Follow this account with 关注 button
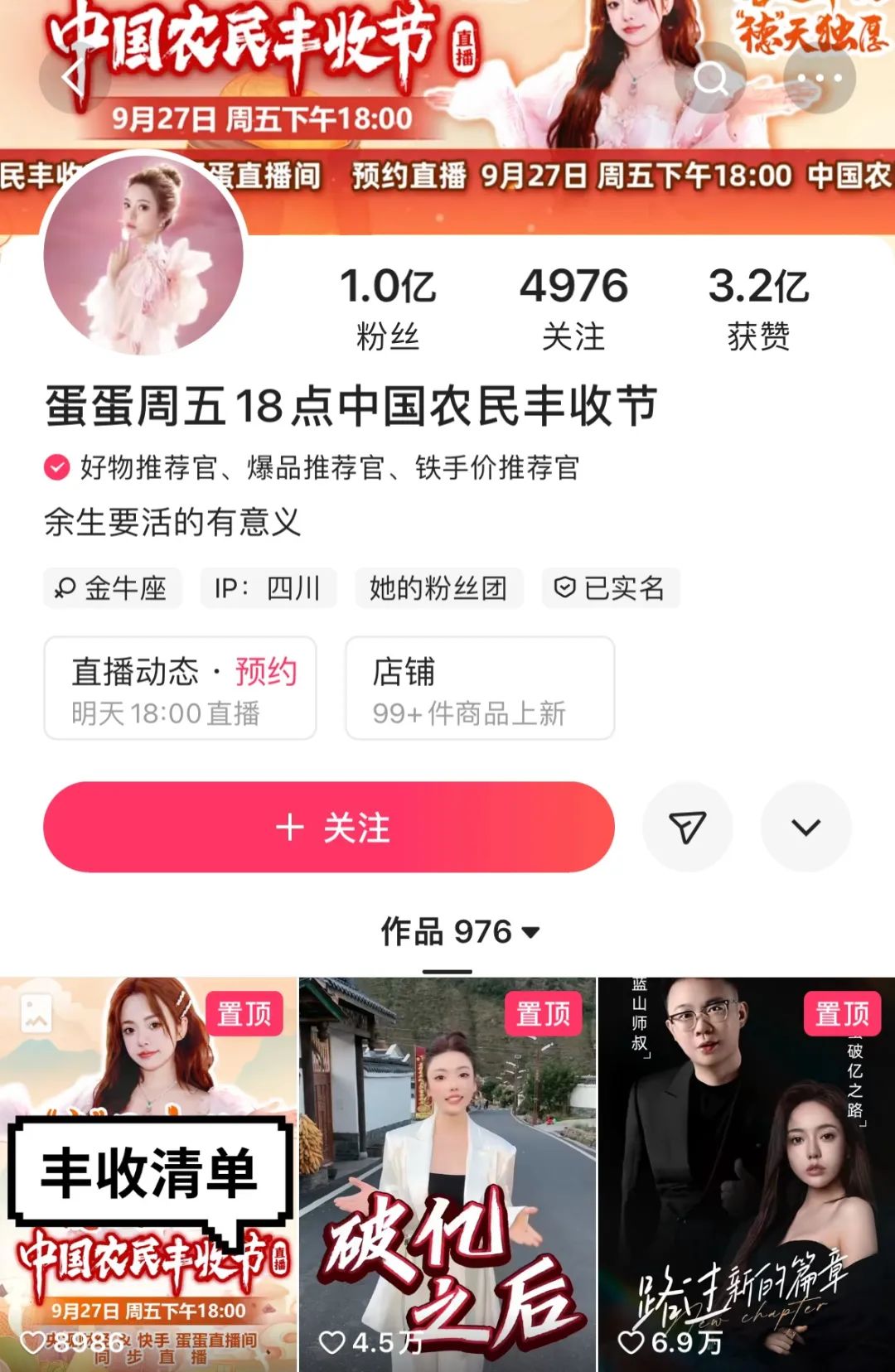This screenshot has height=1372, width=895. coord(329,827)
